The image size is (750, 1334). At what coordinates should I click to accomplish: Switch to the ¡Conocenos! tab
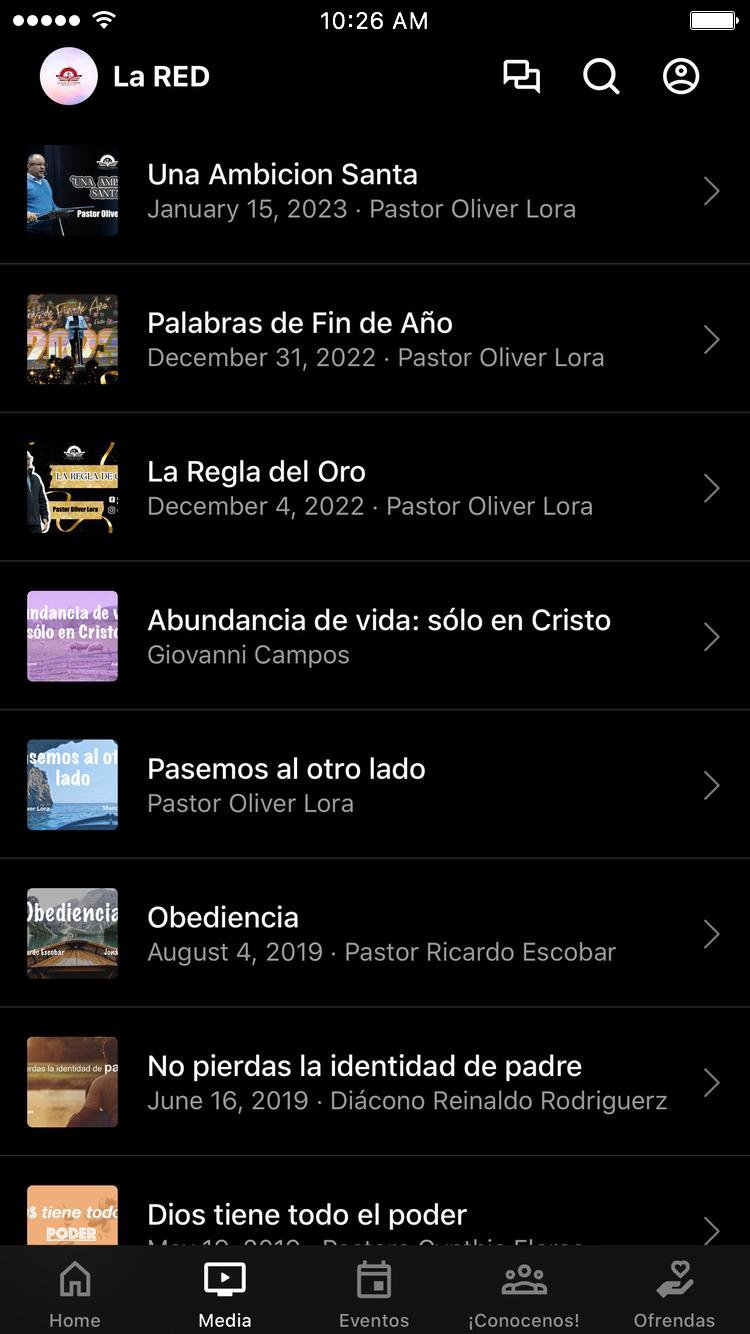coord(524,1293)
